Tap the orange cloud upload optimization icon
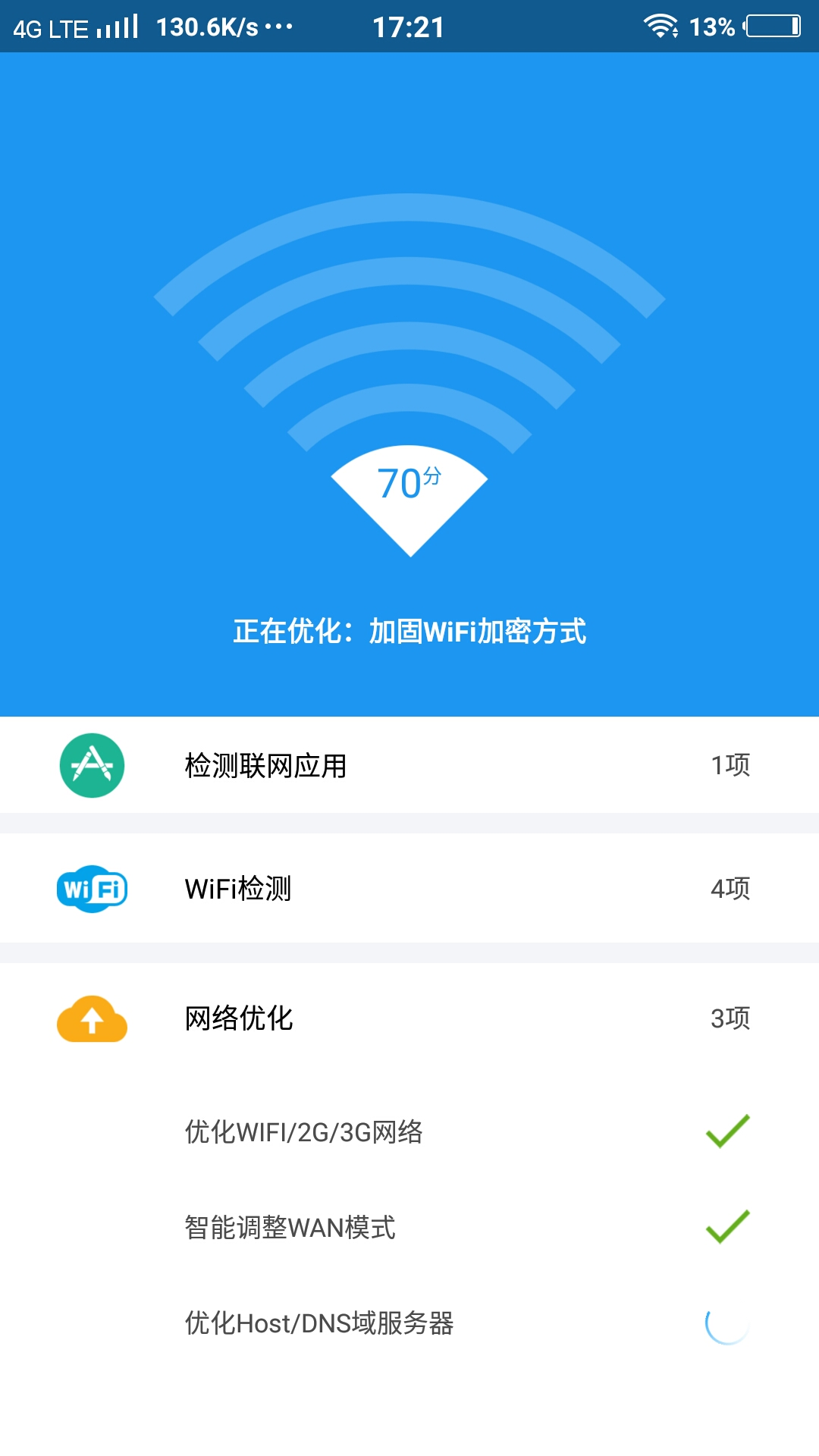Screen dimensions: 819x1456 93,1020
